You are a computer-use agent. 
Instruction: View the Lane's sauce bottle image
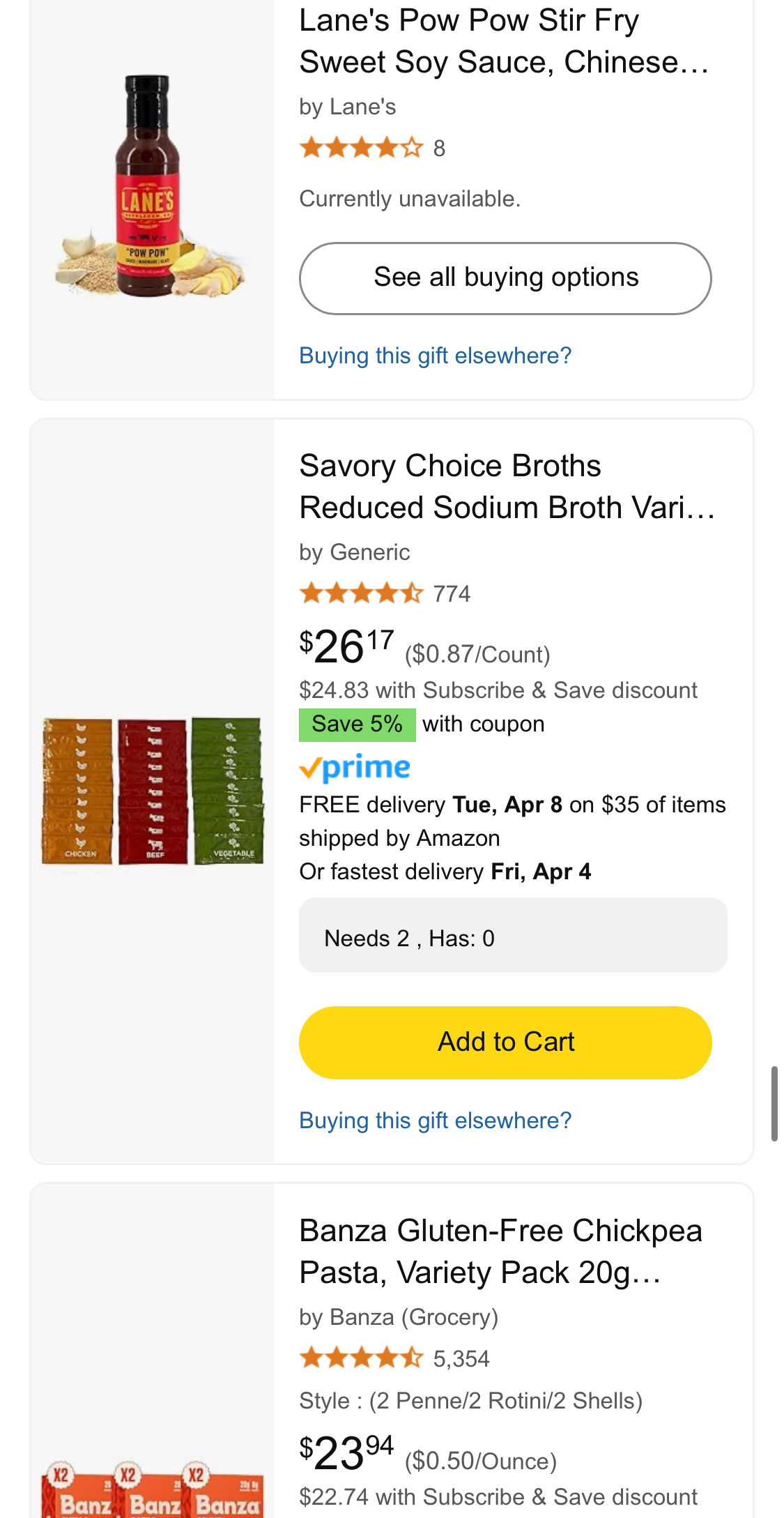coord(150,186)
